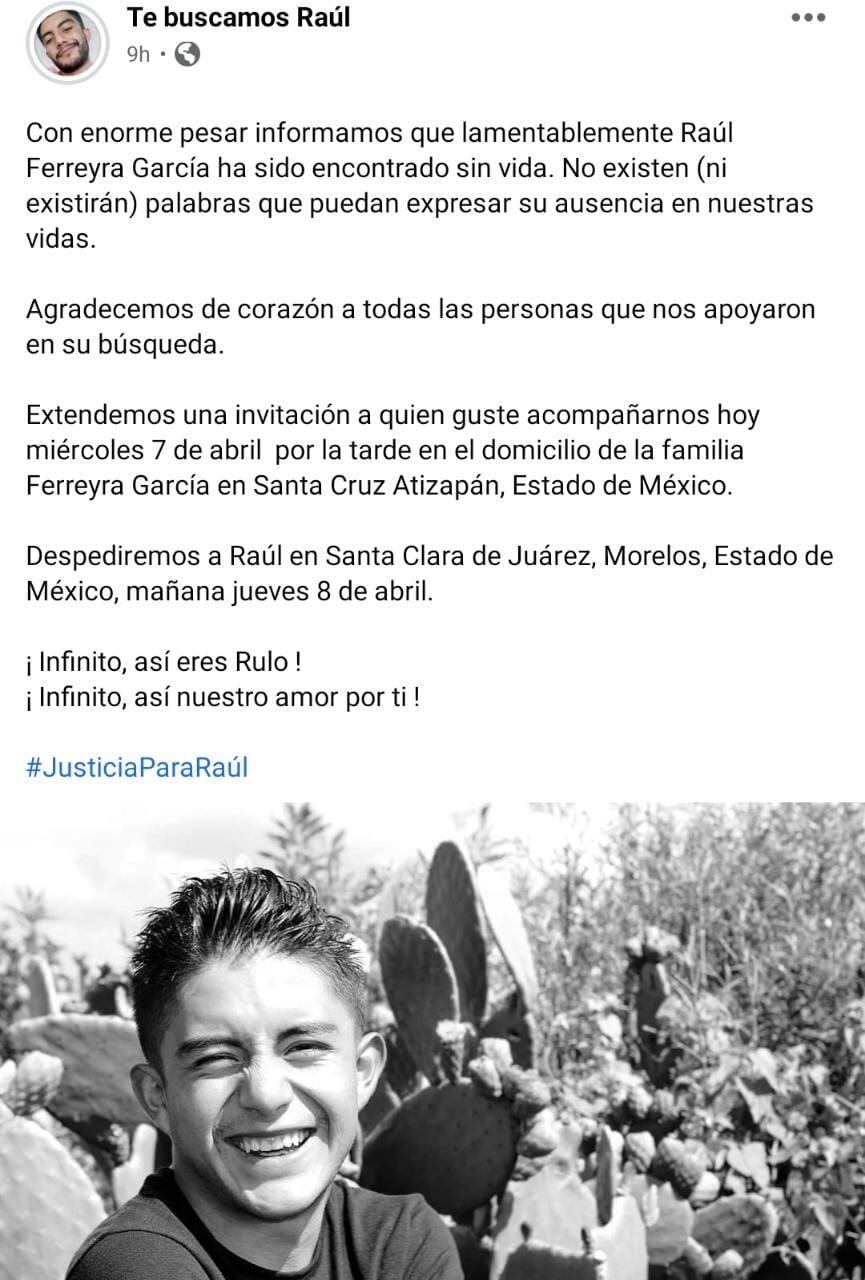This screenshot has height=1280, width=865.
Task: Open the black-and-white photo in the post
Action: tap(432, 1040)
